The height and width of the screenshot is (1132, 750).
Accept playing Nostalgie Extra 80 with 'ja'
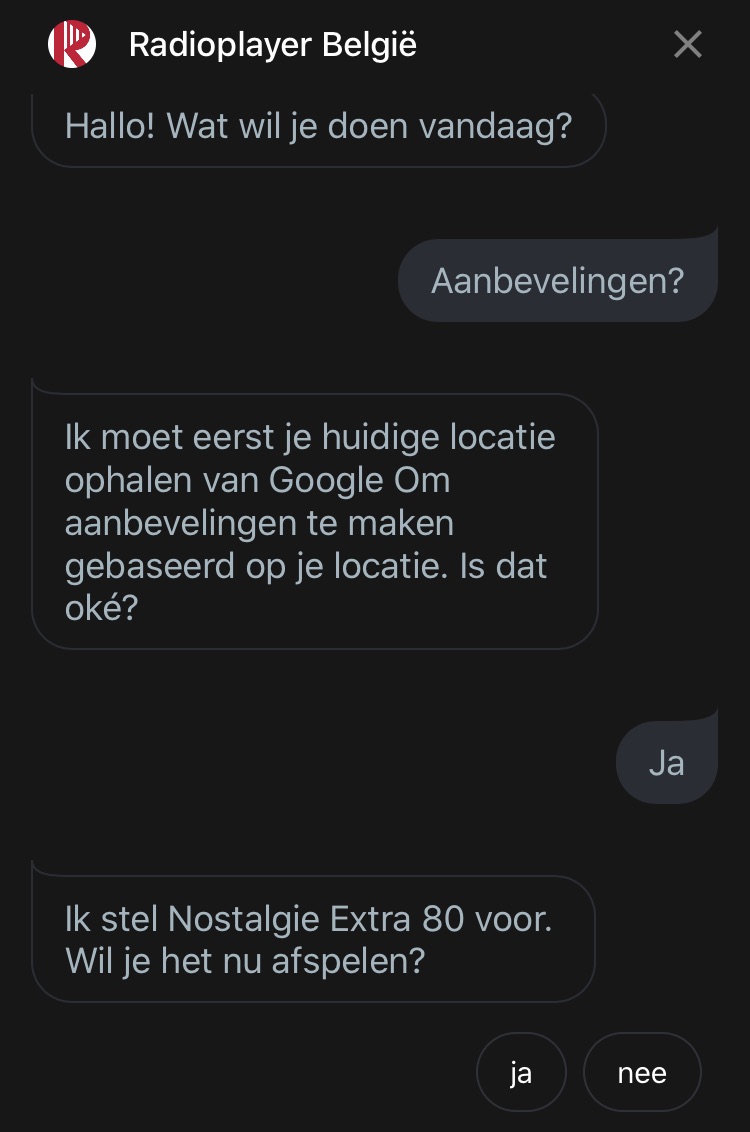521,1071
